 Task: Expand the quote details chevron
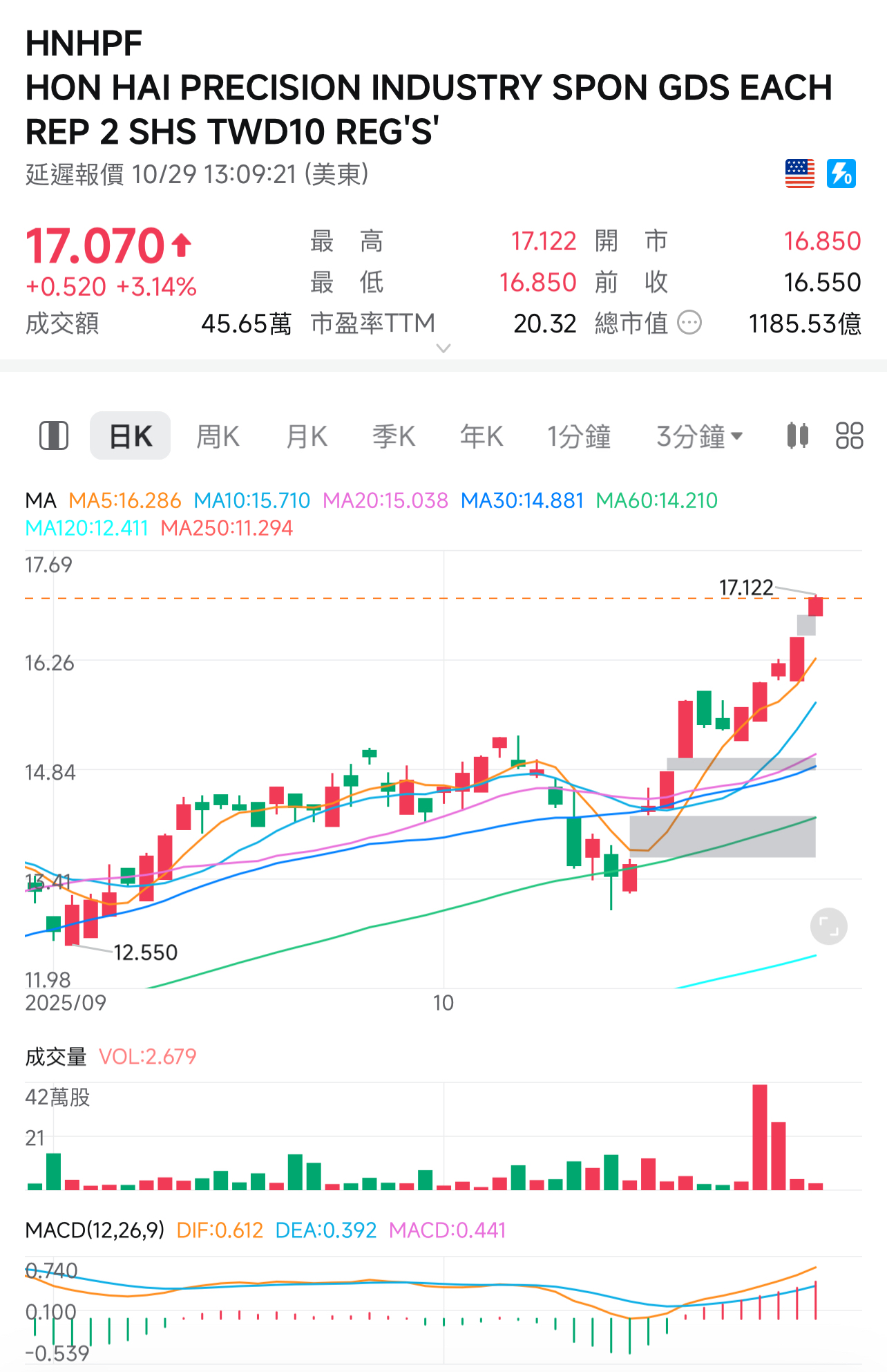pos(443,348)
